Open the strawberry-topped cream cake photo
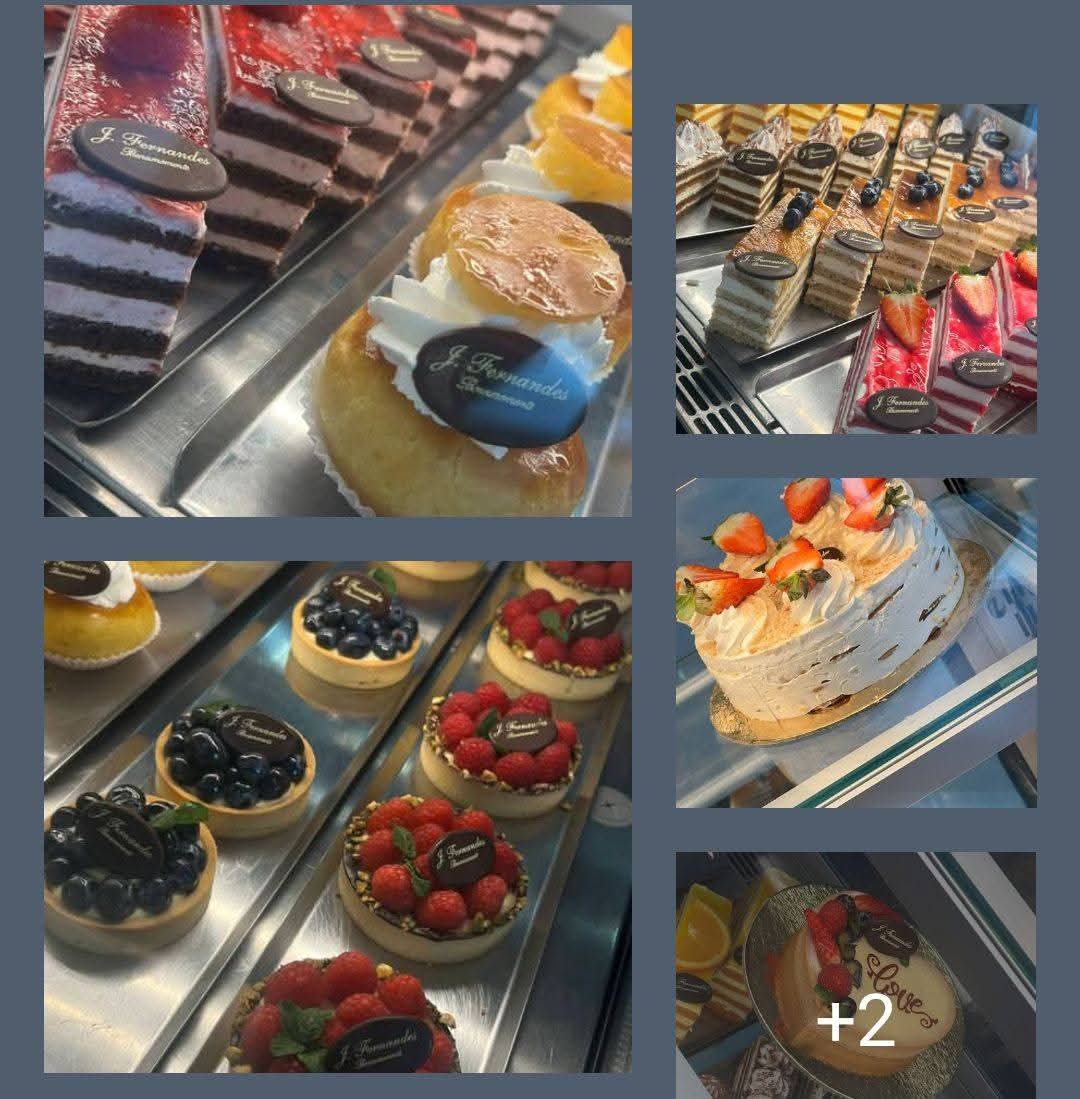Image resolution: width=1080 pixels, height=1099 pixels. coord(856,642)
